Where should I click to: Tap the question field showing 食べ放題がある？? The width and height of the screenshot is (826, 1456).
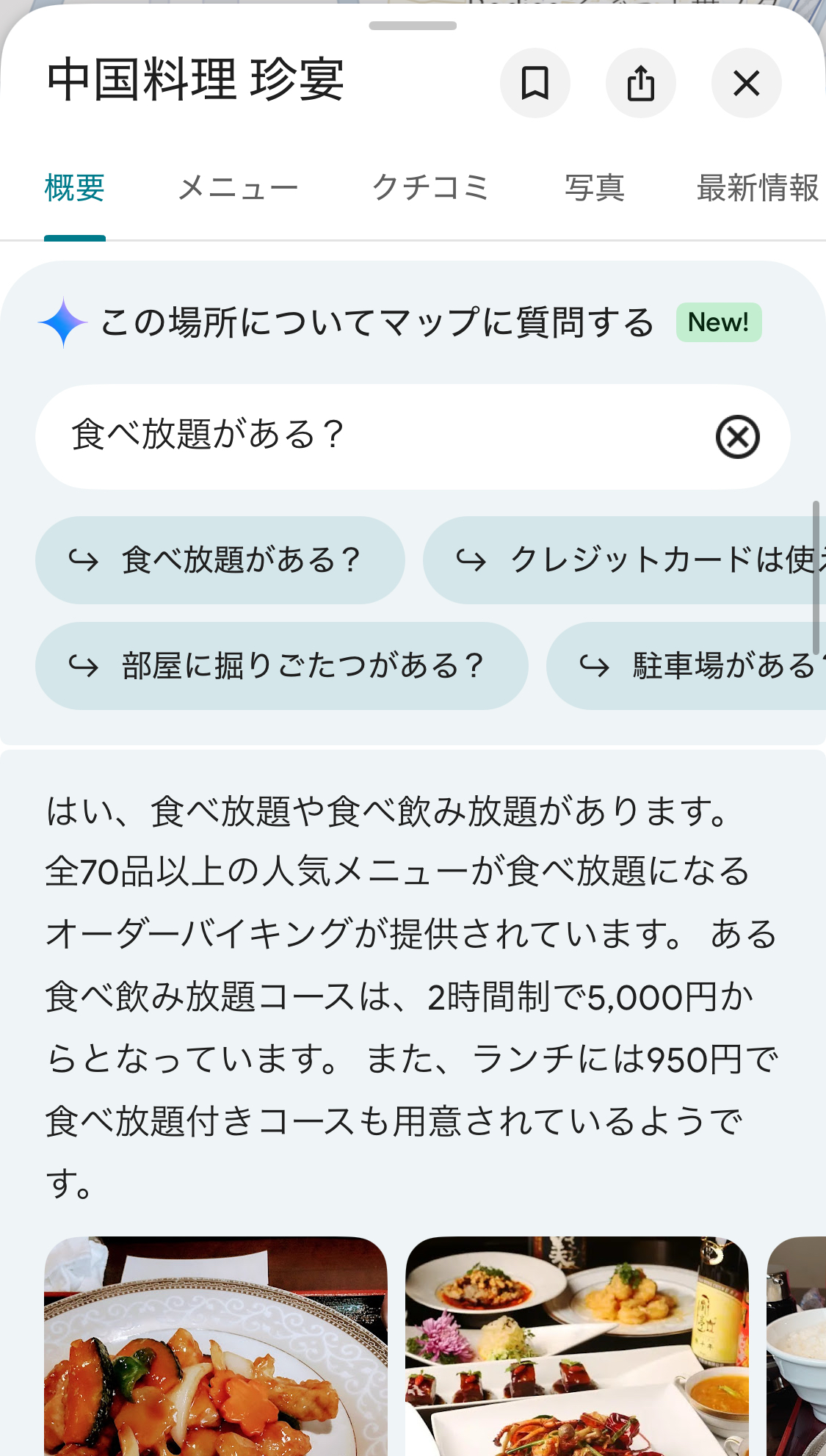coord(367,436)
